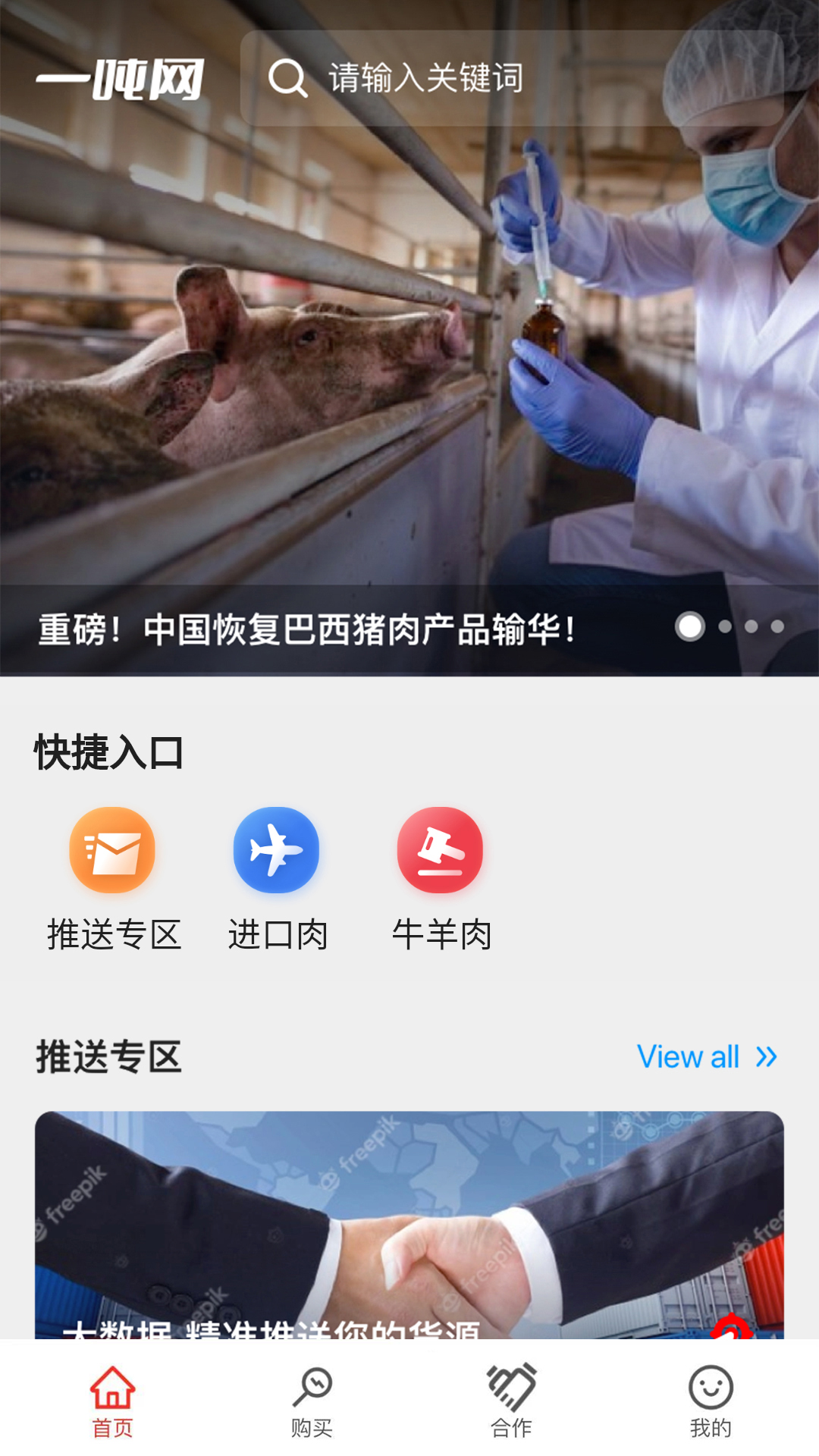Image resolution: width=819 pixels, height=1456 pixels.
Task: Open the View all link
Action: click(x=689, y=1055)
